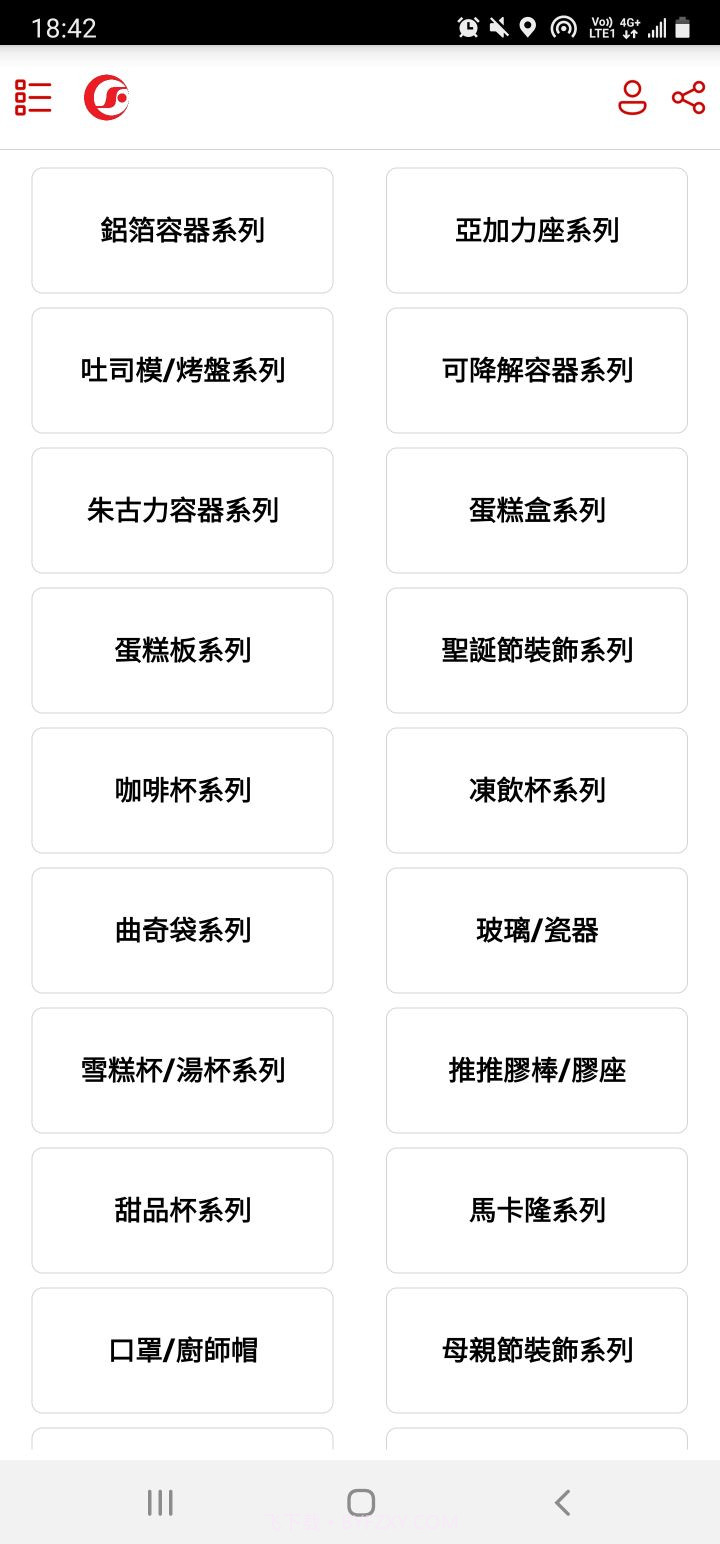Open the 推推膠棒/膠座 category
Viewport: 720px width, 1544px height.
[536, 1070]
